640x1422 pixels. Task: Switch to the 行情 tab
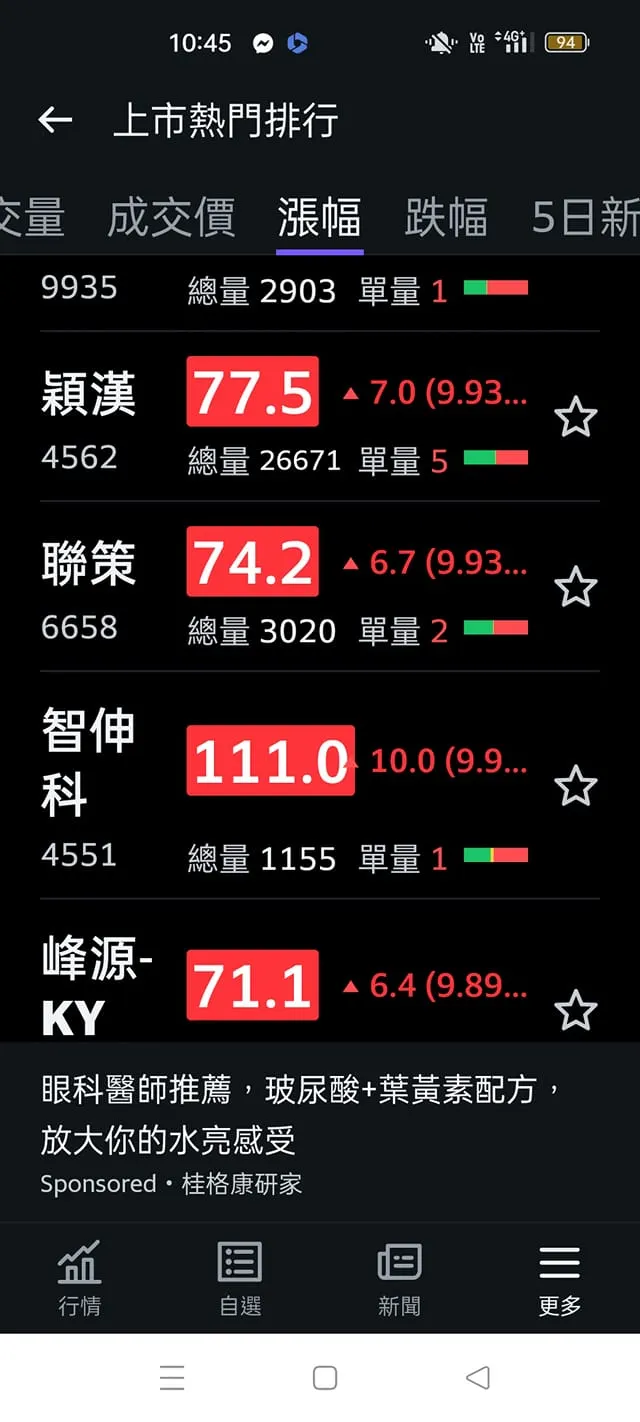click(79, 1278)
